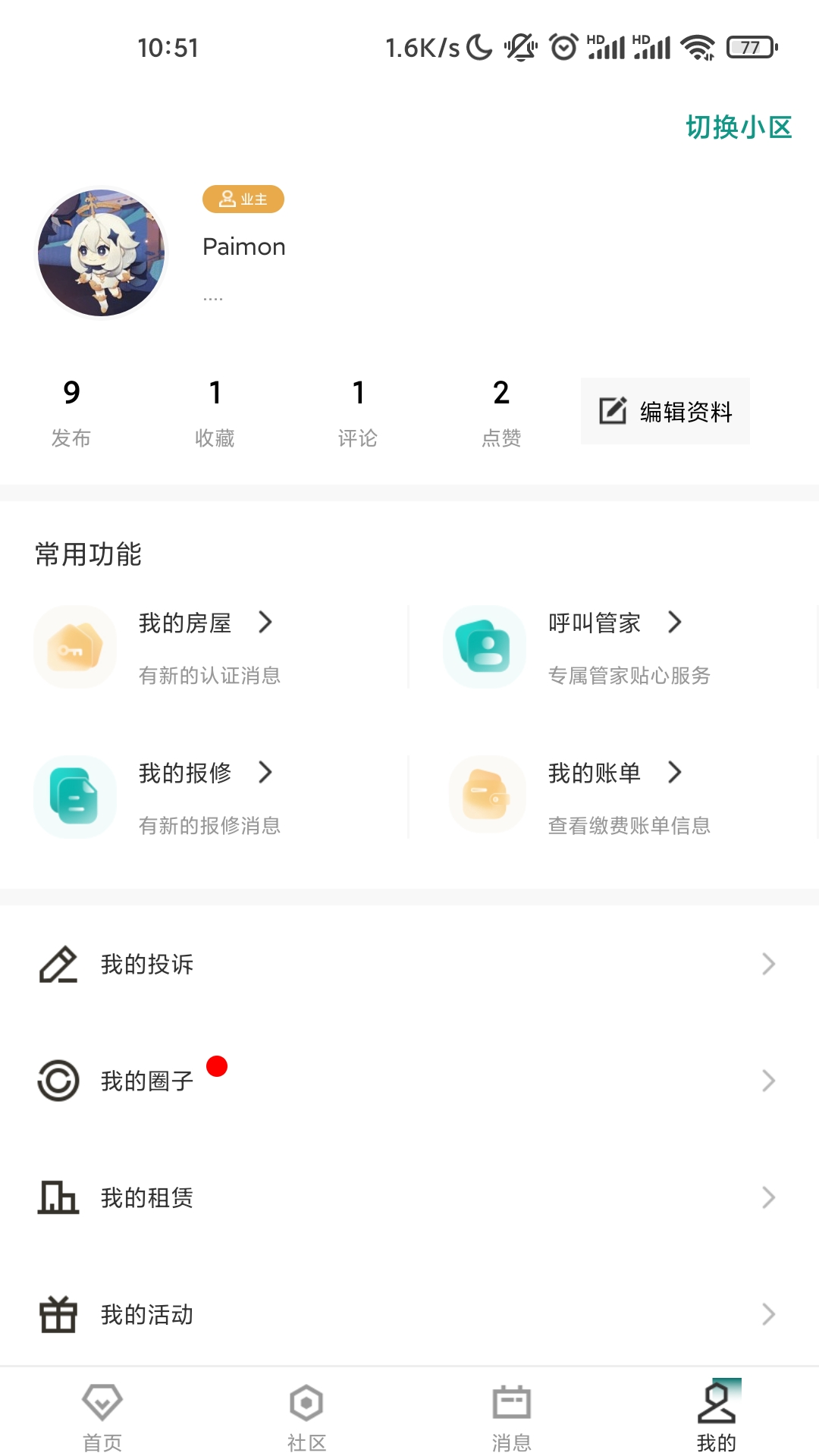
Task: View my 发布 posts
Action: (71, 413)
